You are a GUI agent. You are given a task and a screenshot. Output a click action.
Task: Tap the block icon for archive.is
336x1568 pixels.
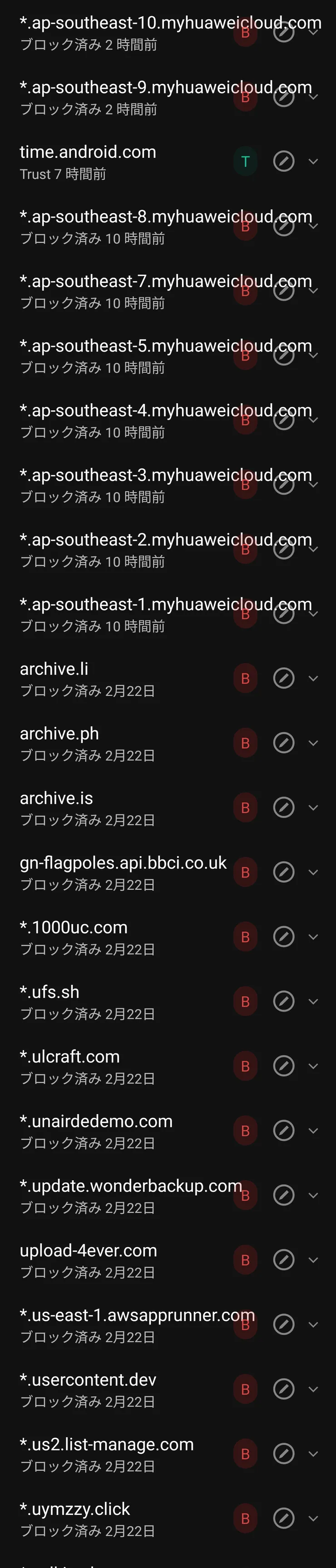(x=284, y=808)
